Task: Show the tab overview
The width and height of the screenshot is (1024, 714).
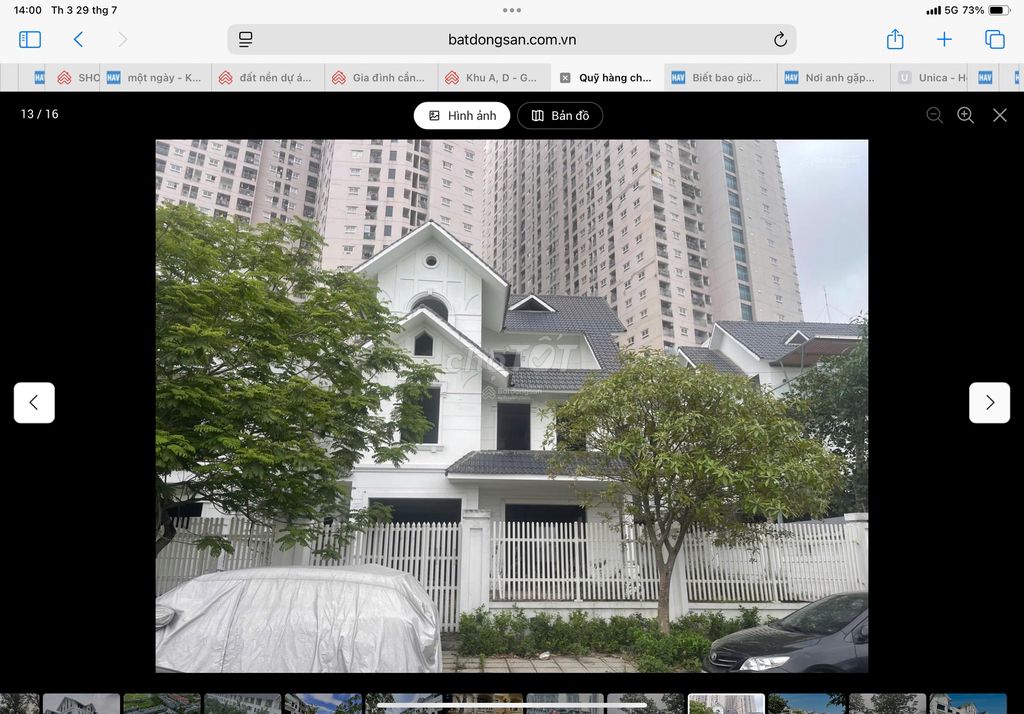Action: coord(994,40)
